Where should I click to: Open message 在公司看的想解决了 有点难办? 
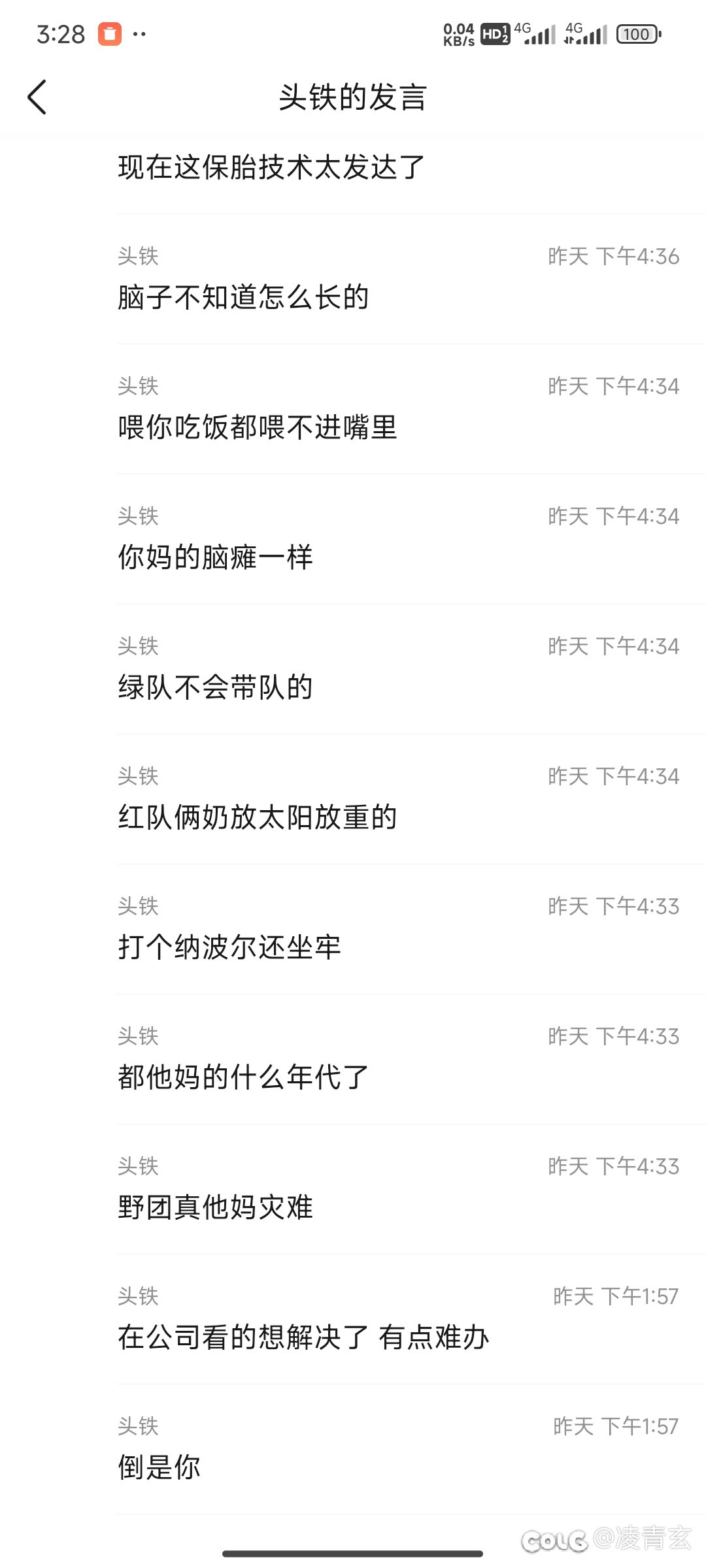click(303, 1337)
